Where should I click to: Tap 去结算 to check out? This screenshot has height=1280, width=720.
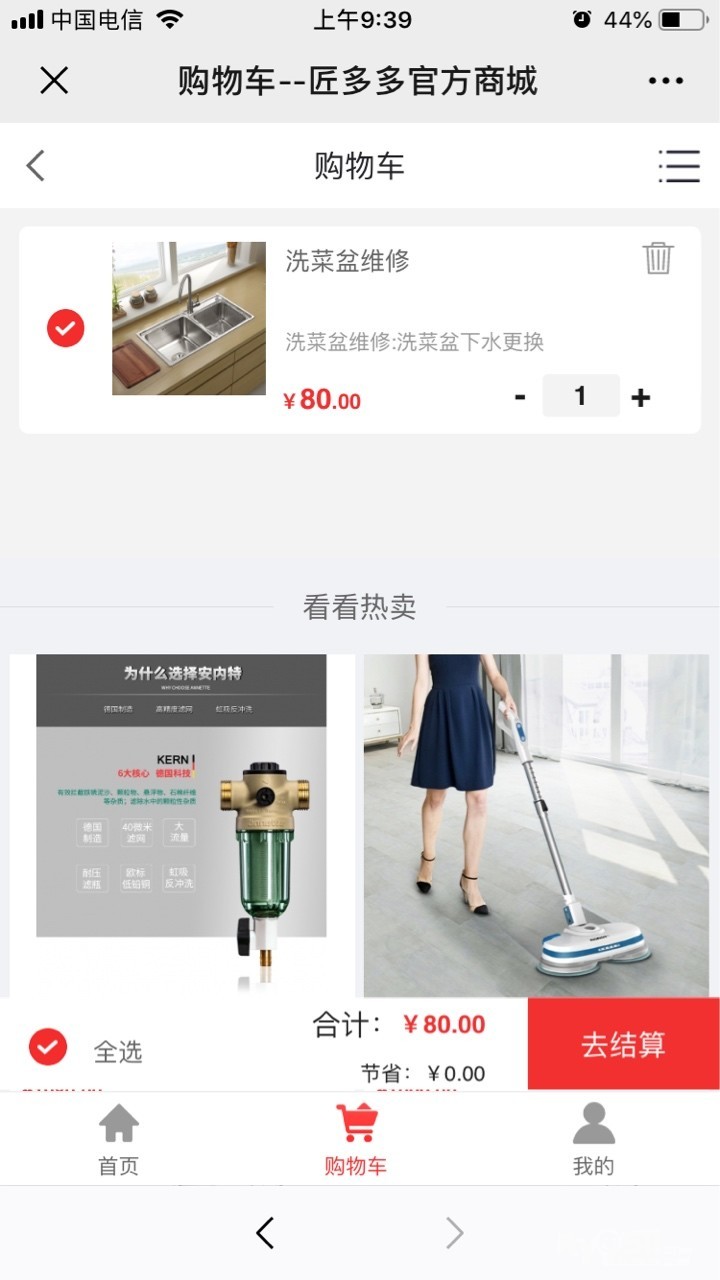(x=623, y=1045)
